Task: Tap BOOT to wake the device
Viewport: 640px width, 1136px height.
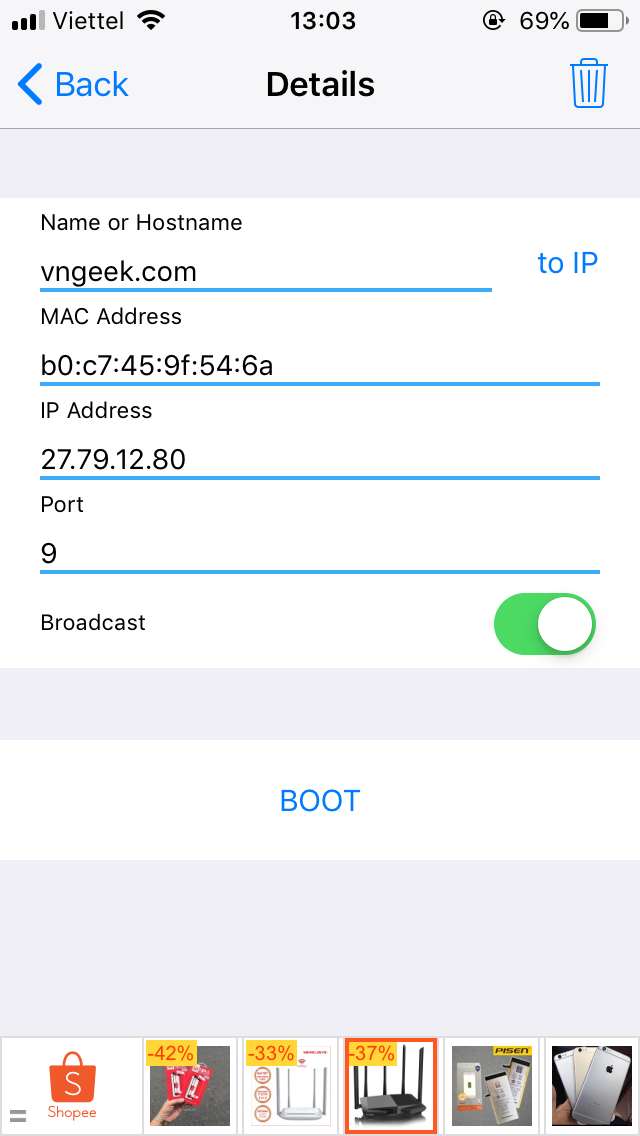Action: pos(320,801)
